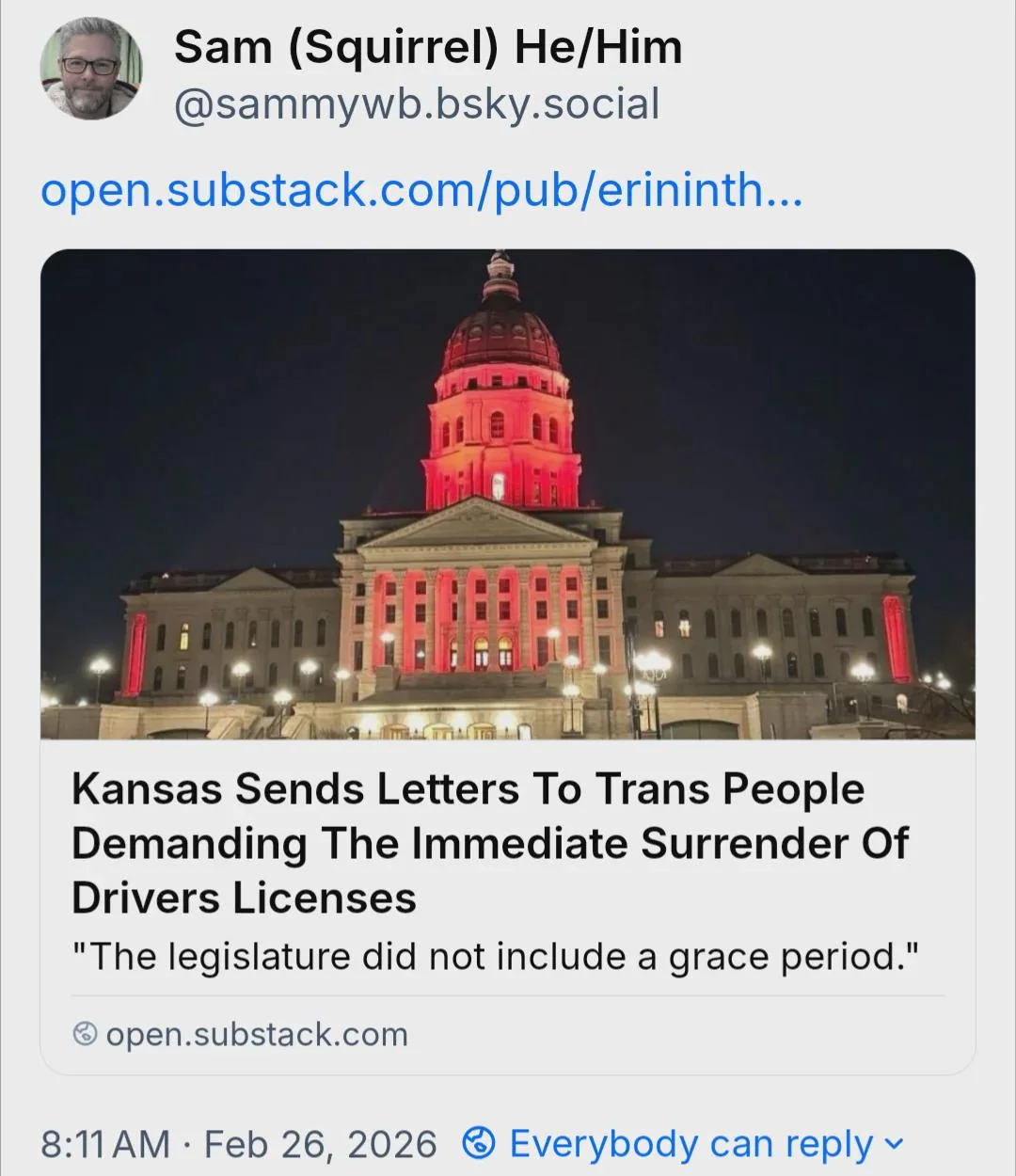
Task: Open the open.substack.com/pub/erininth... link
Action: 421,190
